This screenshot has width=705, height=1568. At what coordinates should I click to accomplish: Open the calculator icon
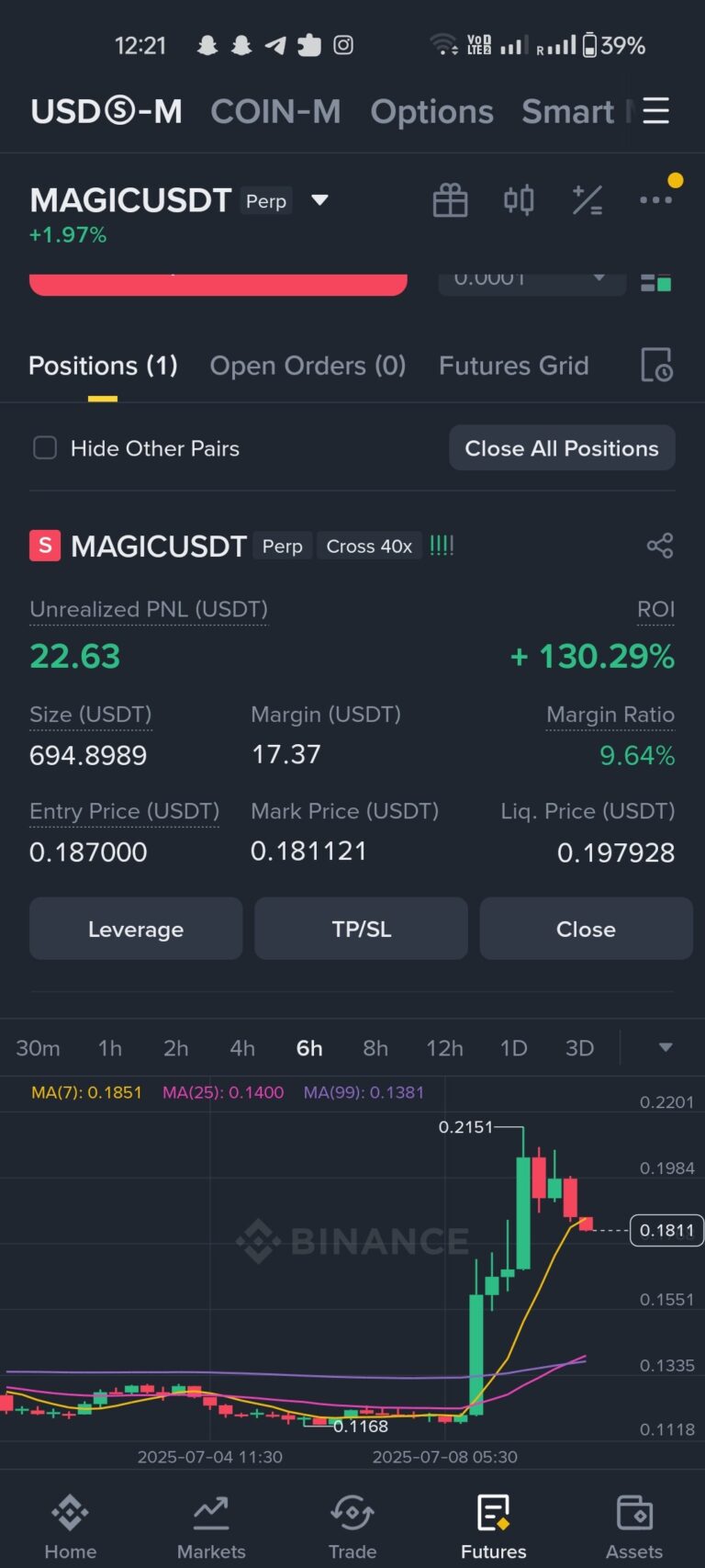587,199
